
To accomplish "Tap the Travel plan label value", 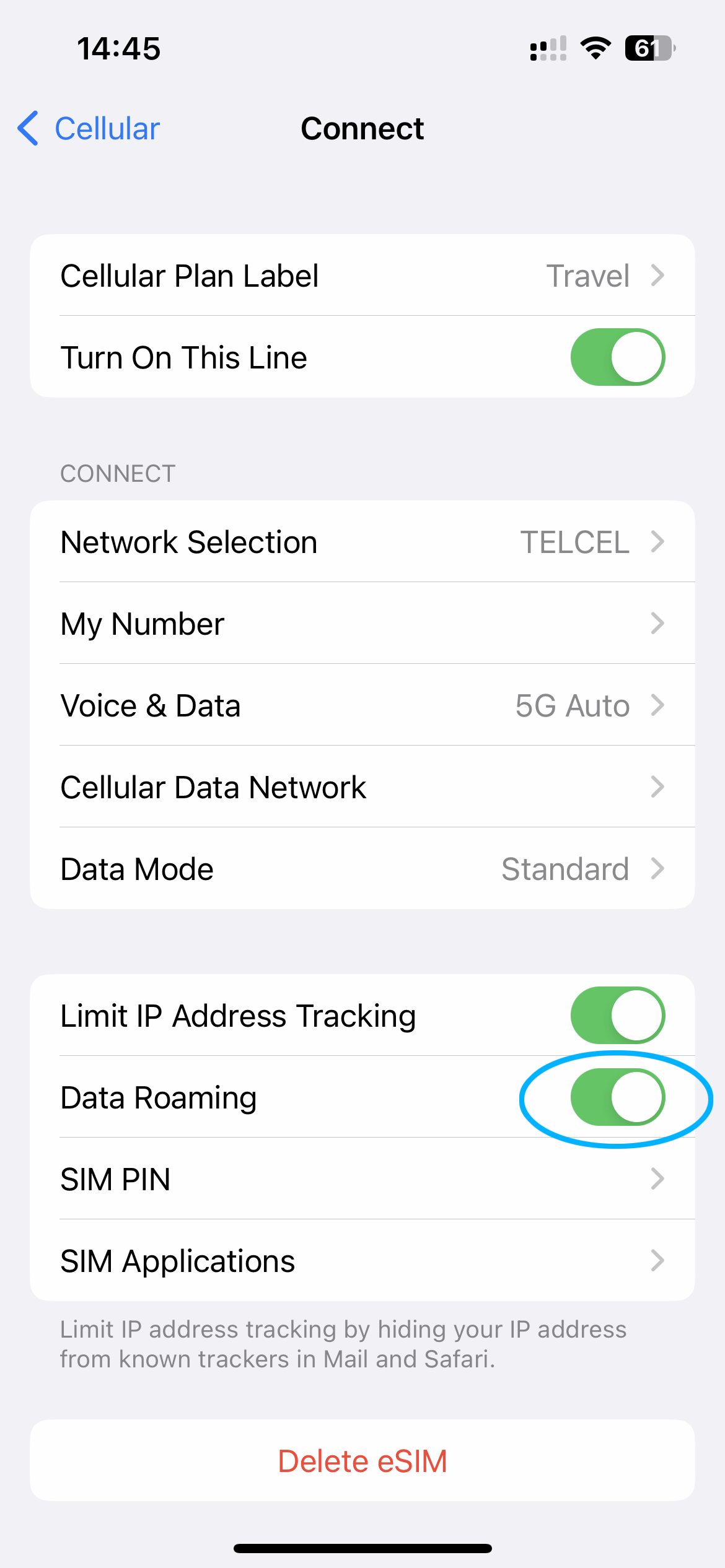I will coord(587,276).
